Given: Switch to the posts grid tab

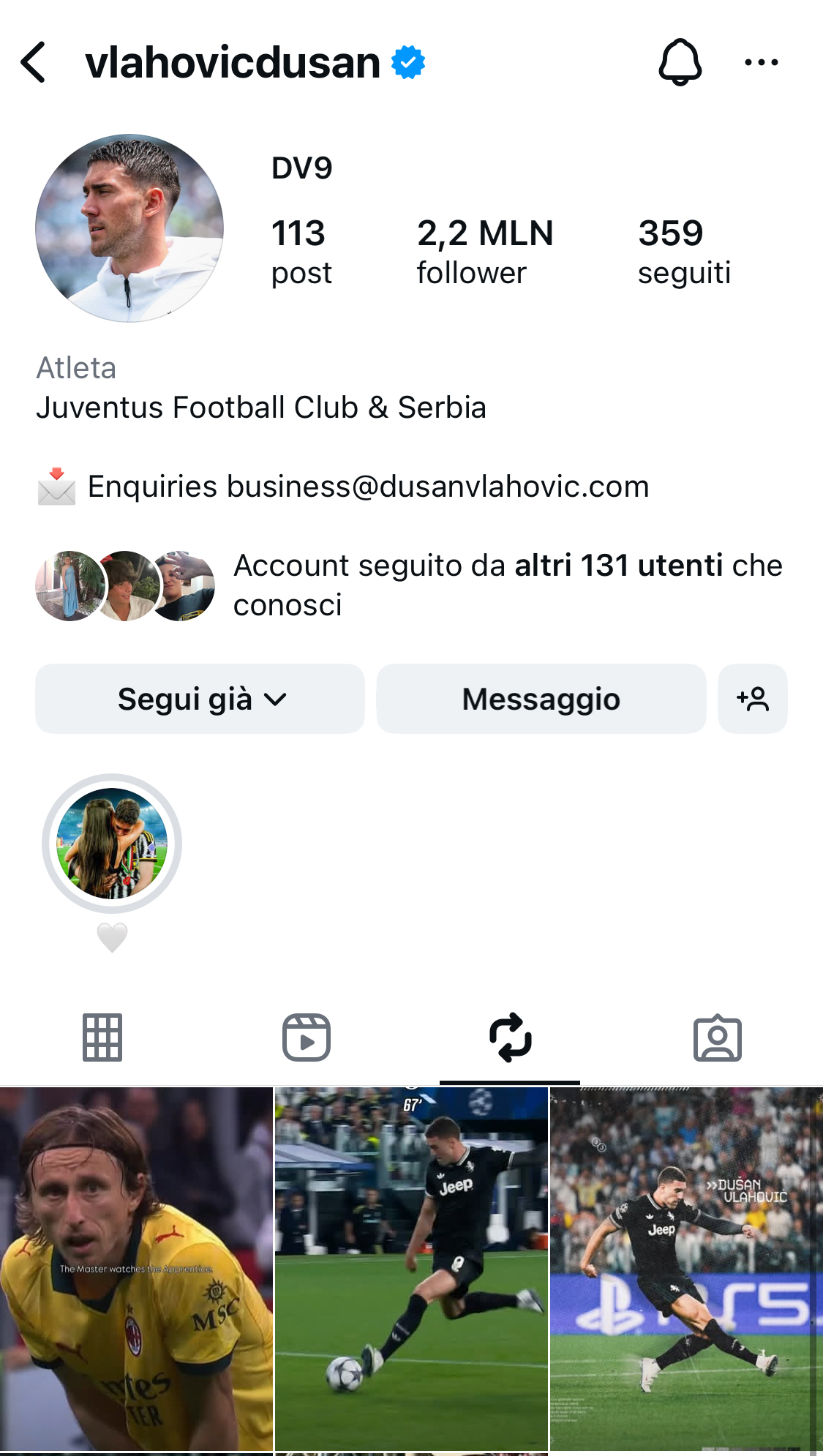Looking at the screenshot, I should coord(102,1037).
